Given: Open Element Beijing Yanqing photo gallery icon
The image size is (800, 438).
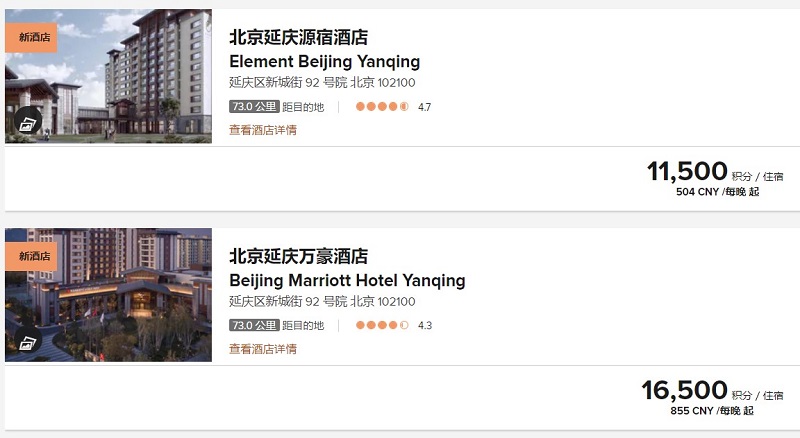Looking at the screenshot, I should 26,124.
